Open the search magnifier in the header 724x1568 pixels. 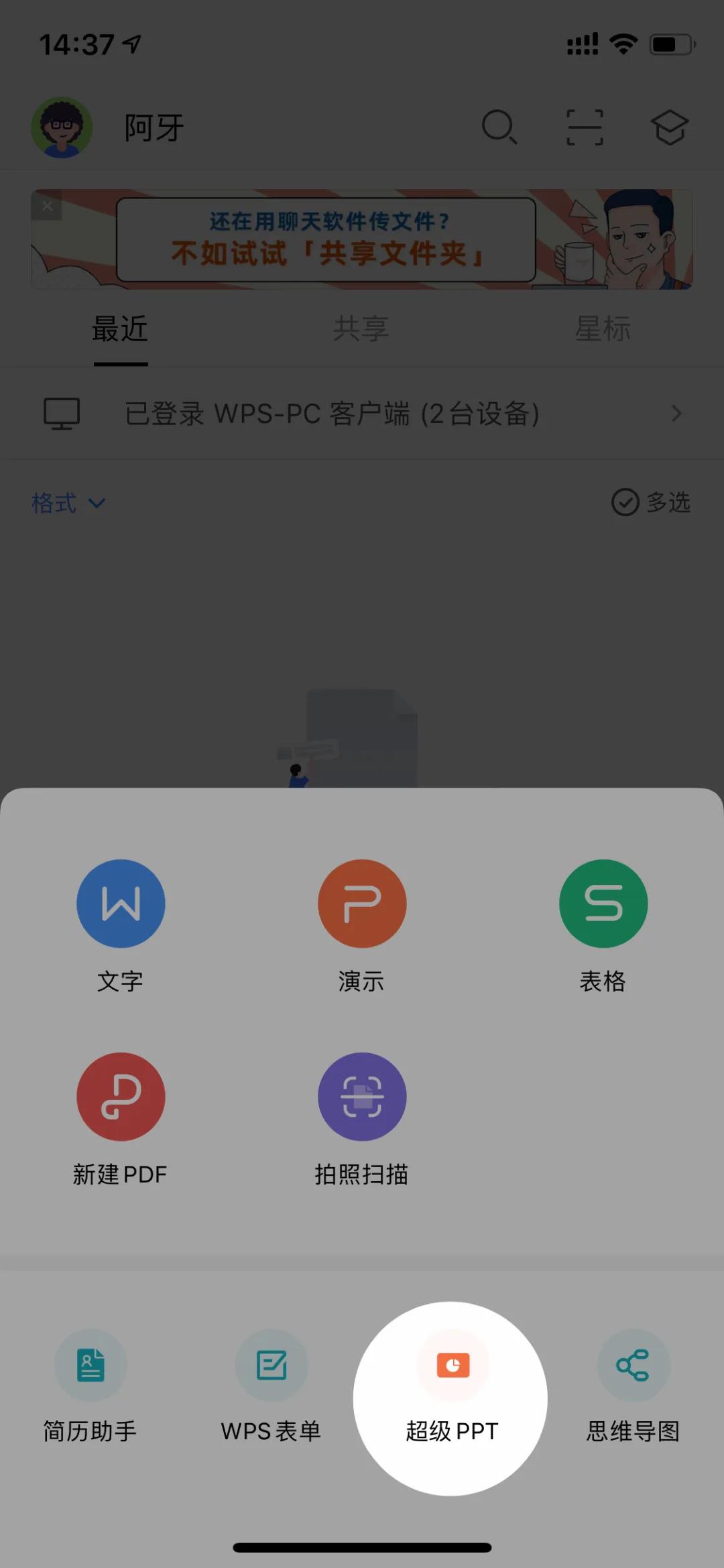coord(501,127)
